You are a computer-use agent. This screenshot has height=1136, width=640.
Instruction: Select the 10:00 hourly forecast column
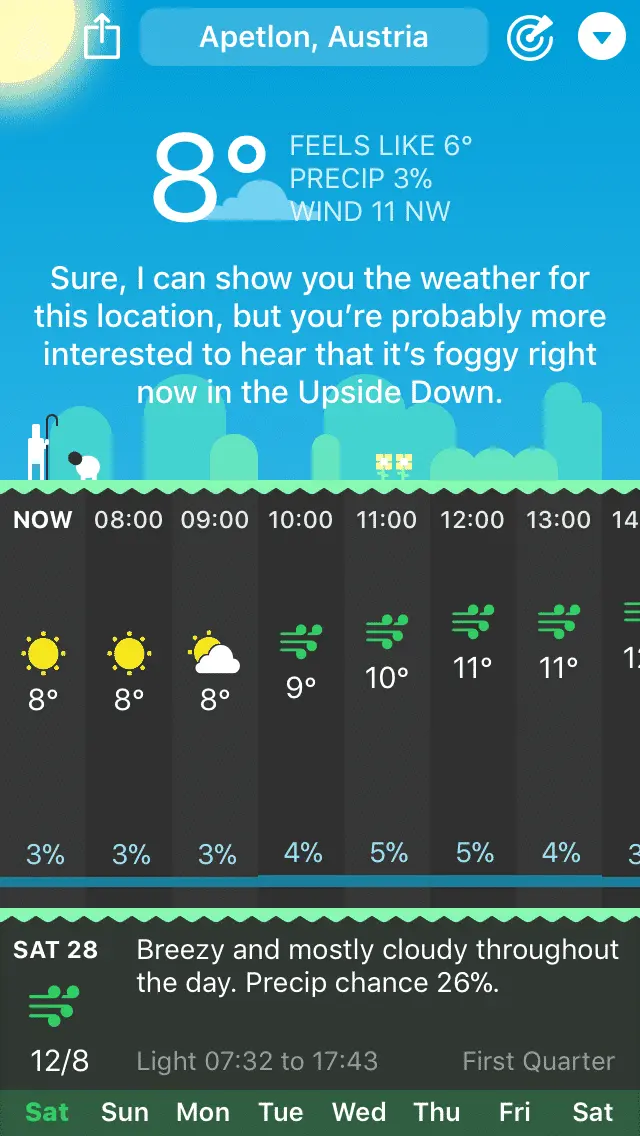click(x=301, y=690)
